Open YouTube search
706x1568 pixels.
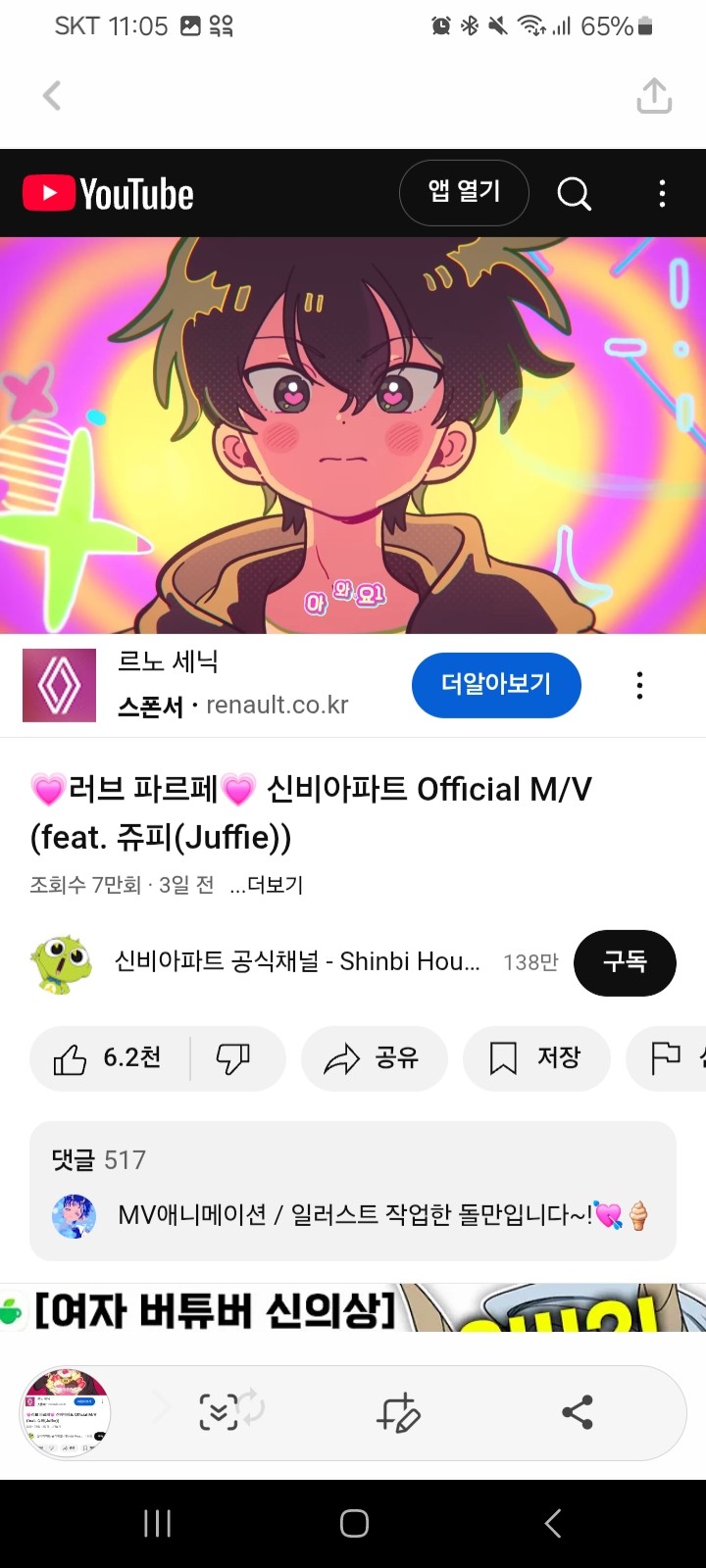574,194
